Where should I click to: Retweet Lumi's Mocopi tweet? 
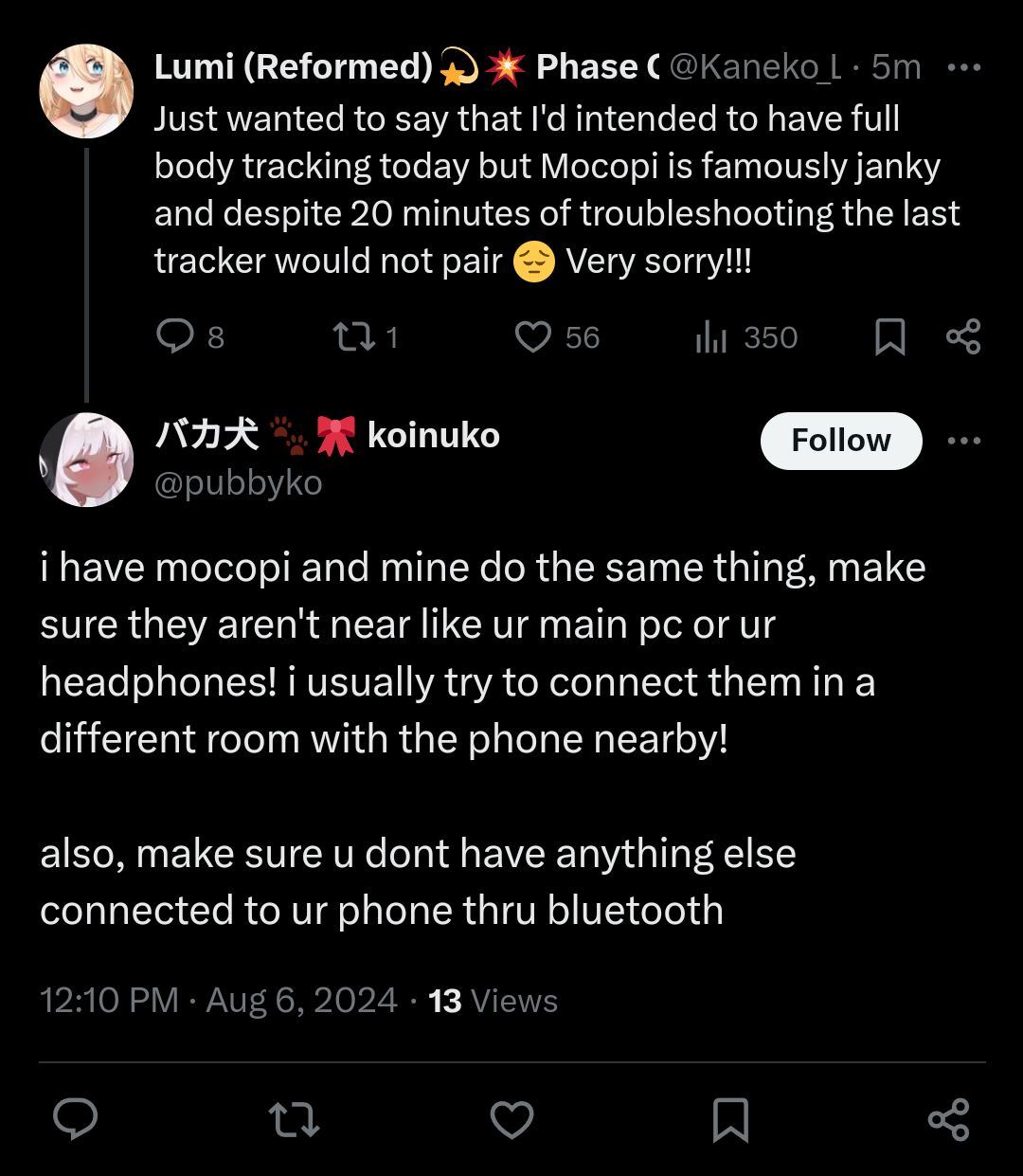tap(354, 336)
